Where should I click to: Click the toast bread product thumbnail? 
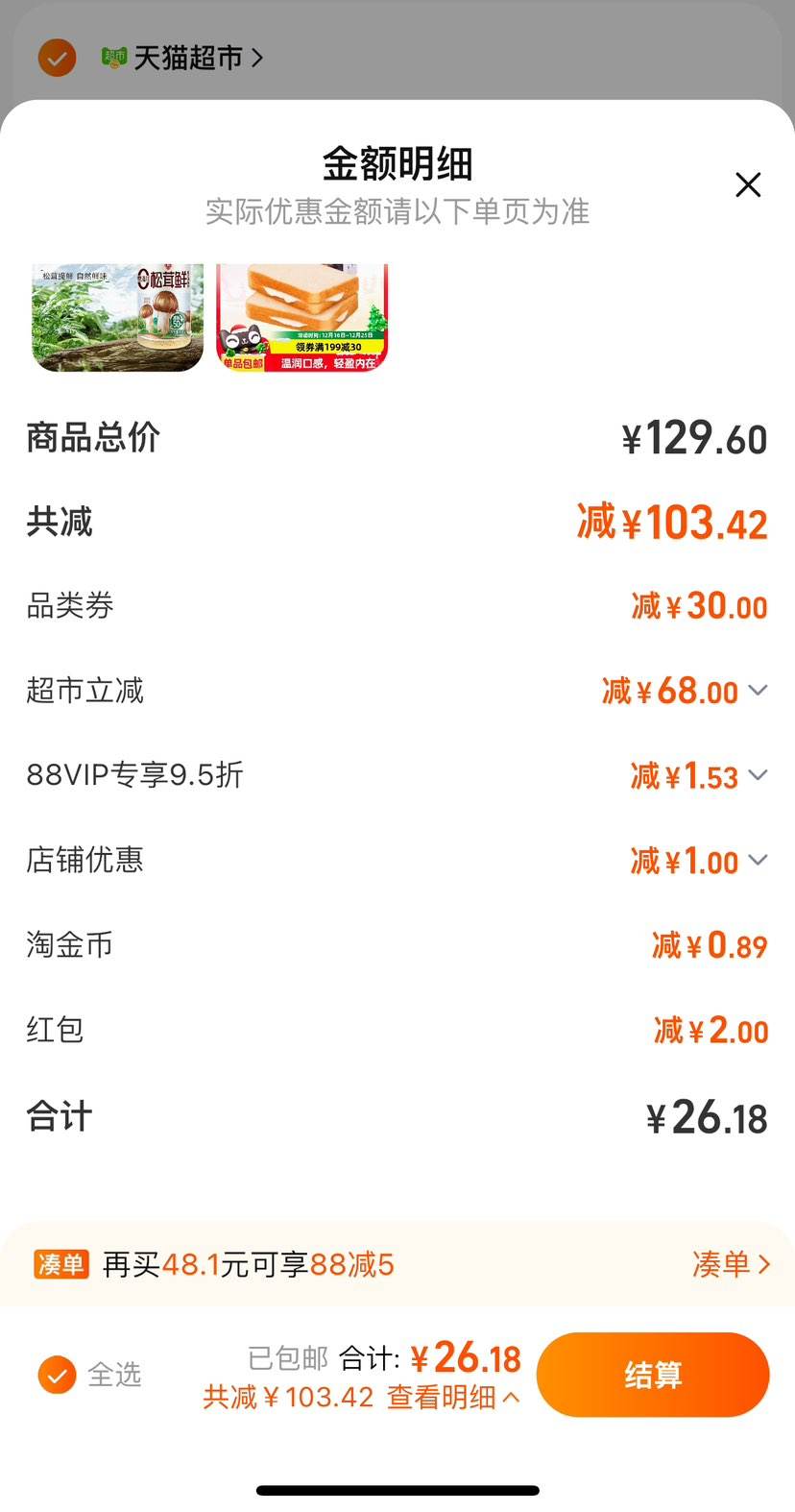tap(301, 318)
